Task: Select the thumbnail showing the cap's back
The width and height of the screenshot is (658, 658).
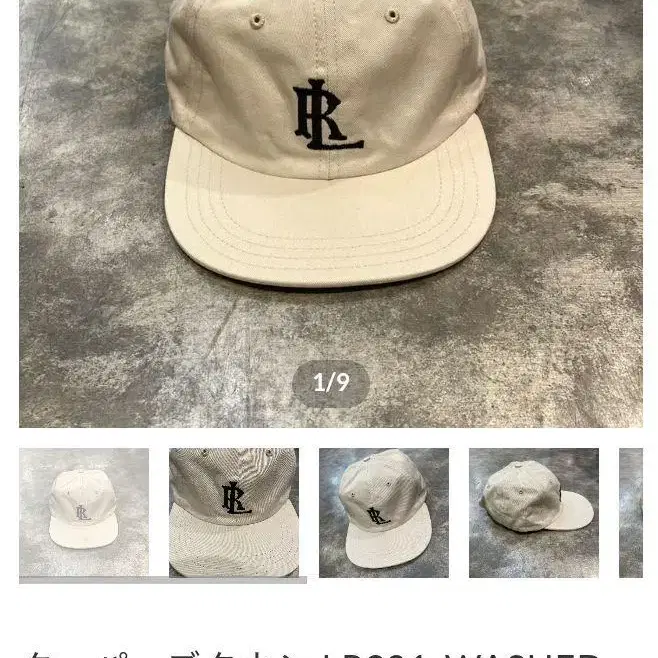Action: pos(534,512)
